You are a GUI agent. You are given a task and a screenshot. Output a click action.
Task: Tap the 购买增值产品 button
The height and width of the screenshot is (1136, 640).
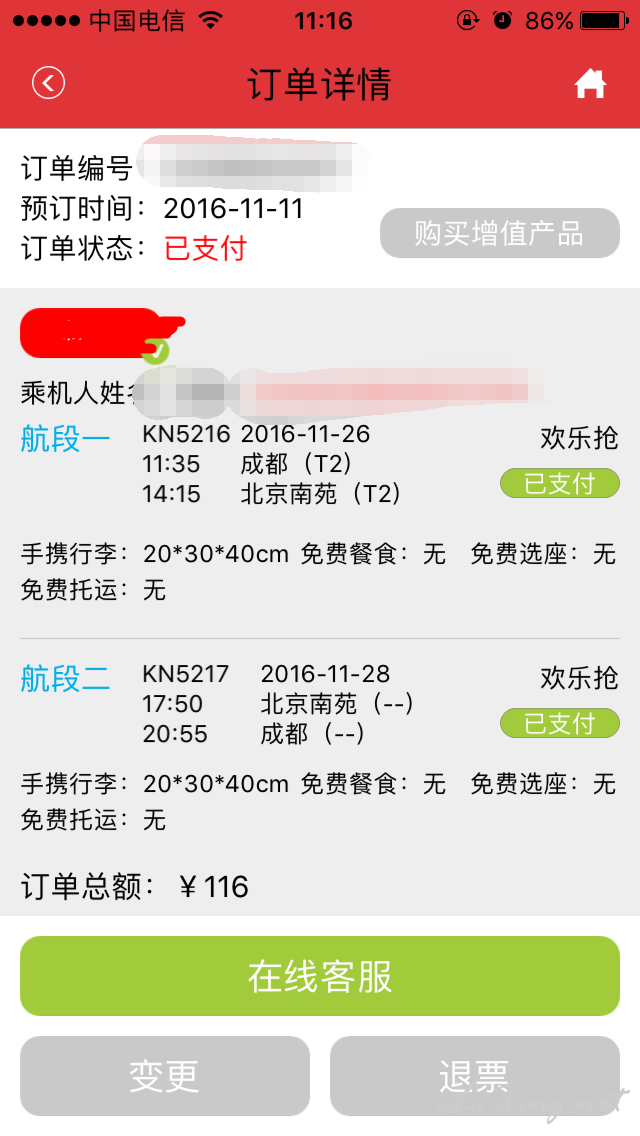(499, 233)
